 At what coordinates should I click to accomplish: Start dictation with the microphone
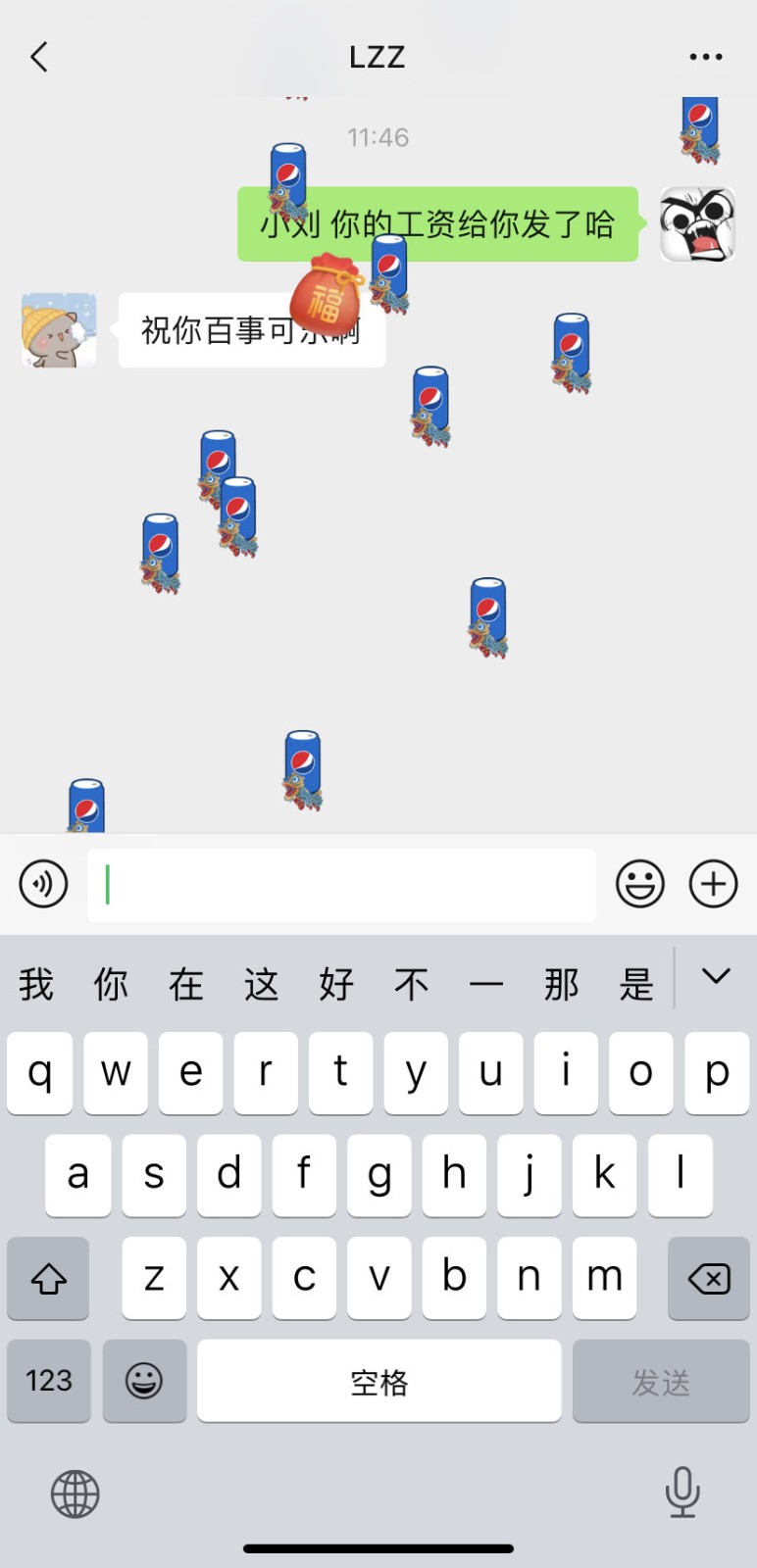[x=681, y=1493]
